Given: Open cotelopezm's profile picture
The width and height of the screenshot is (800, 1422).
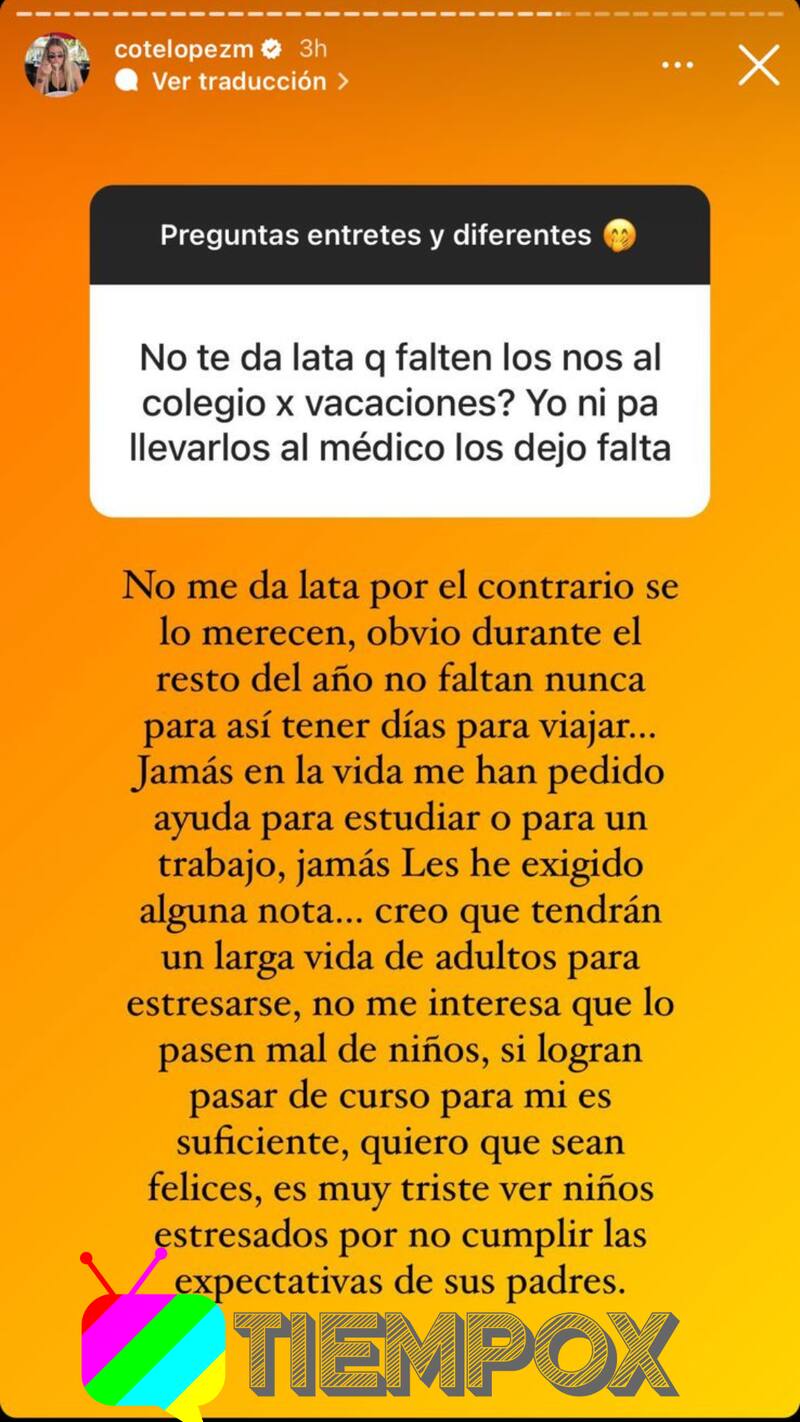Looking at the screenshot, I should [57, 65].
